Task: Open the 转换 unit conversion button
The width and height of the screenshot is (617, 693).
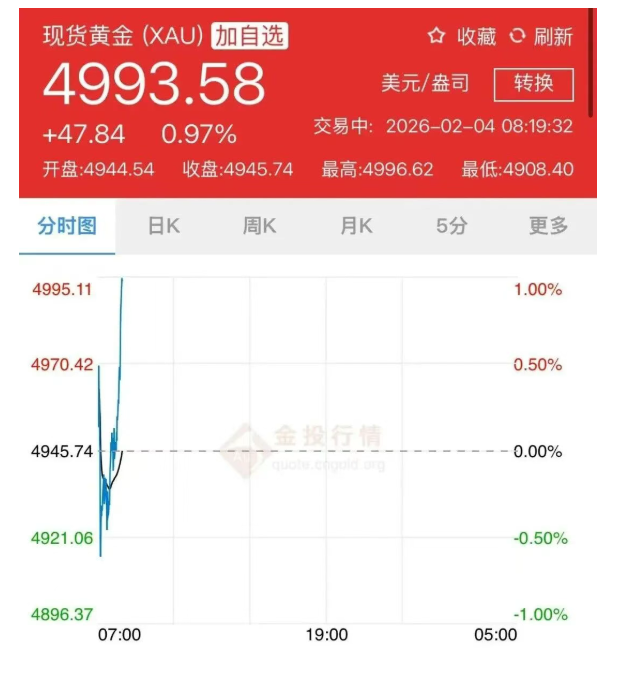Action: coord(533,84)
